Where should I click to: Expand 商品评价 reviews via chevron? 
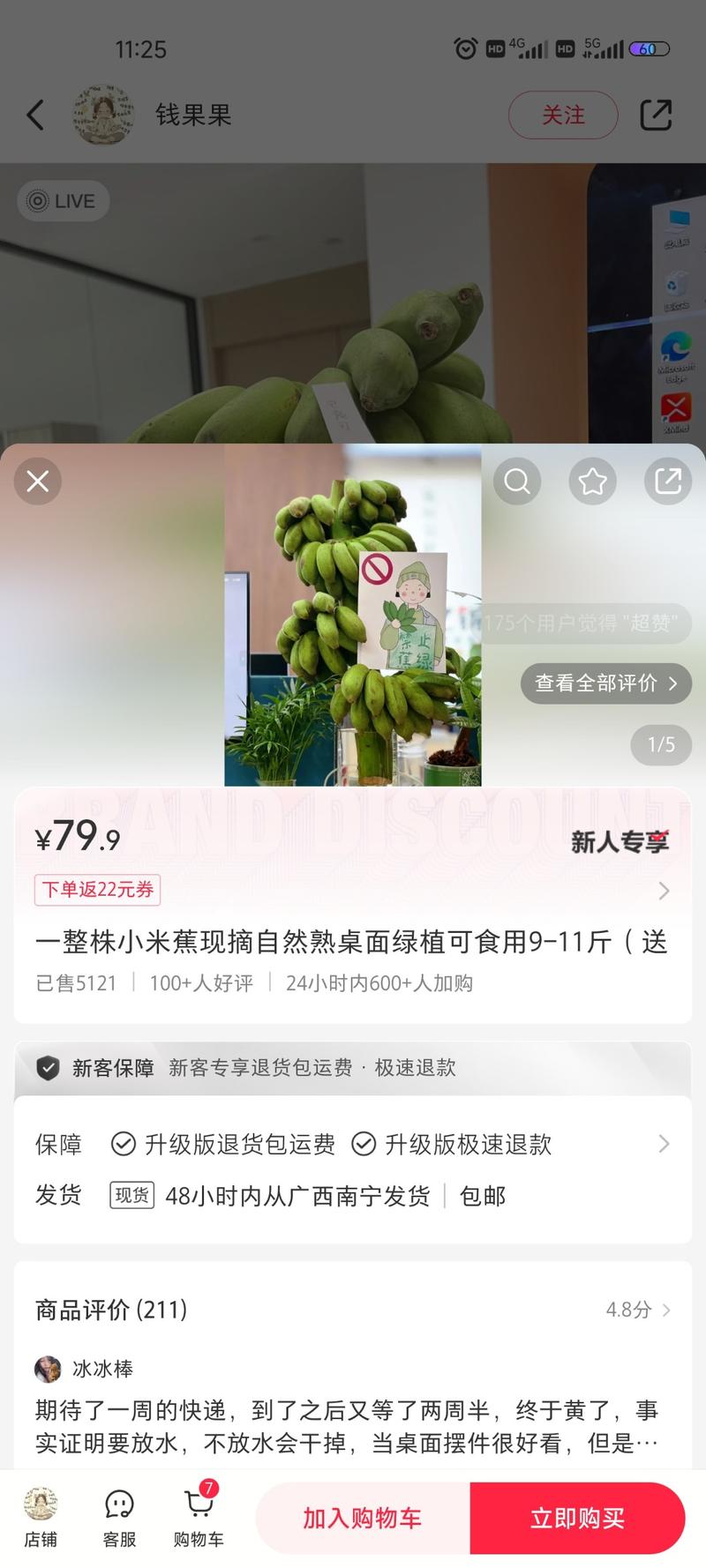point(668,1310)
